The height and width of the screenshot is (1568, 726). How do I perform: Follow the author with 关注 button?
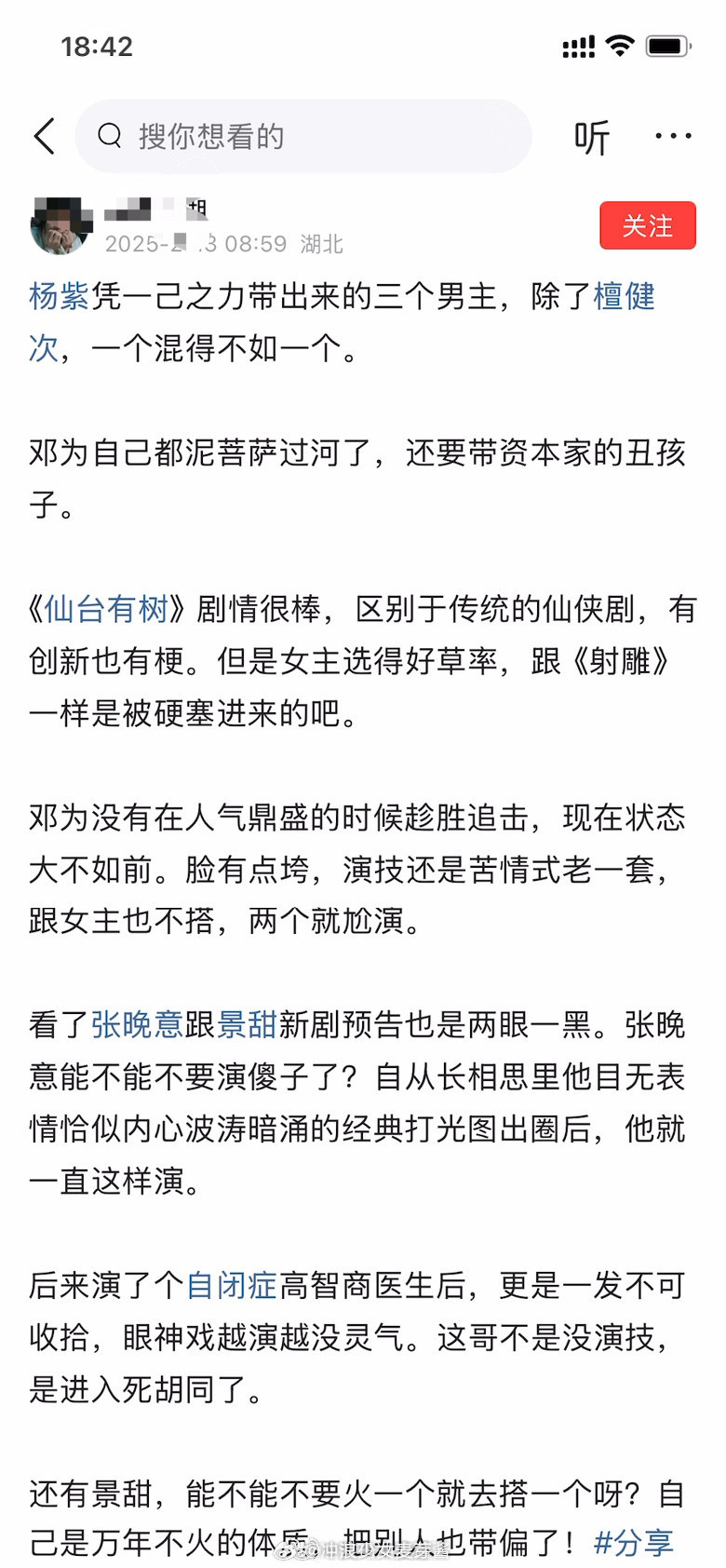tap(647, 225)
